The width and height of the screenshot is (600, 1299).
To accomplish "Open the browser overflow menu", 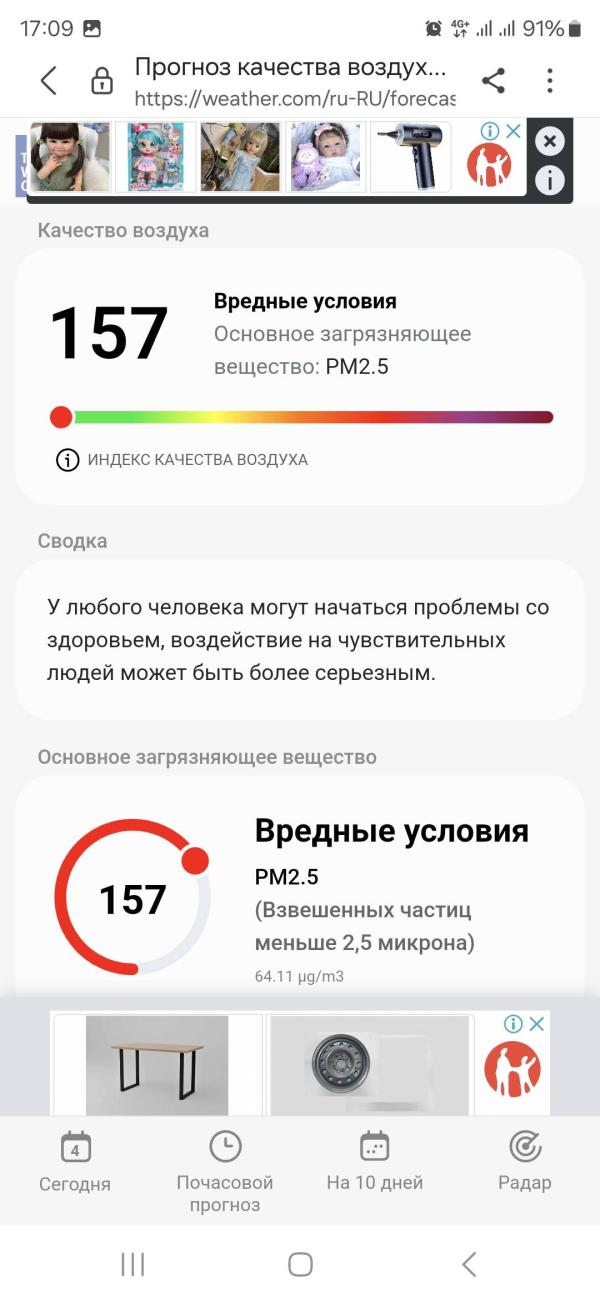I will 550,81.
